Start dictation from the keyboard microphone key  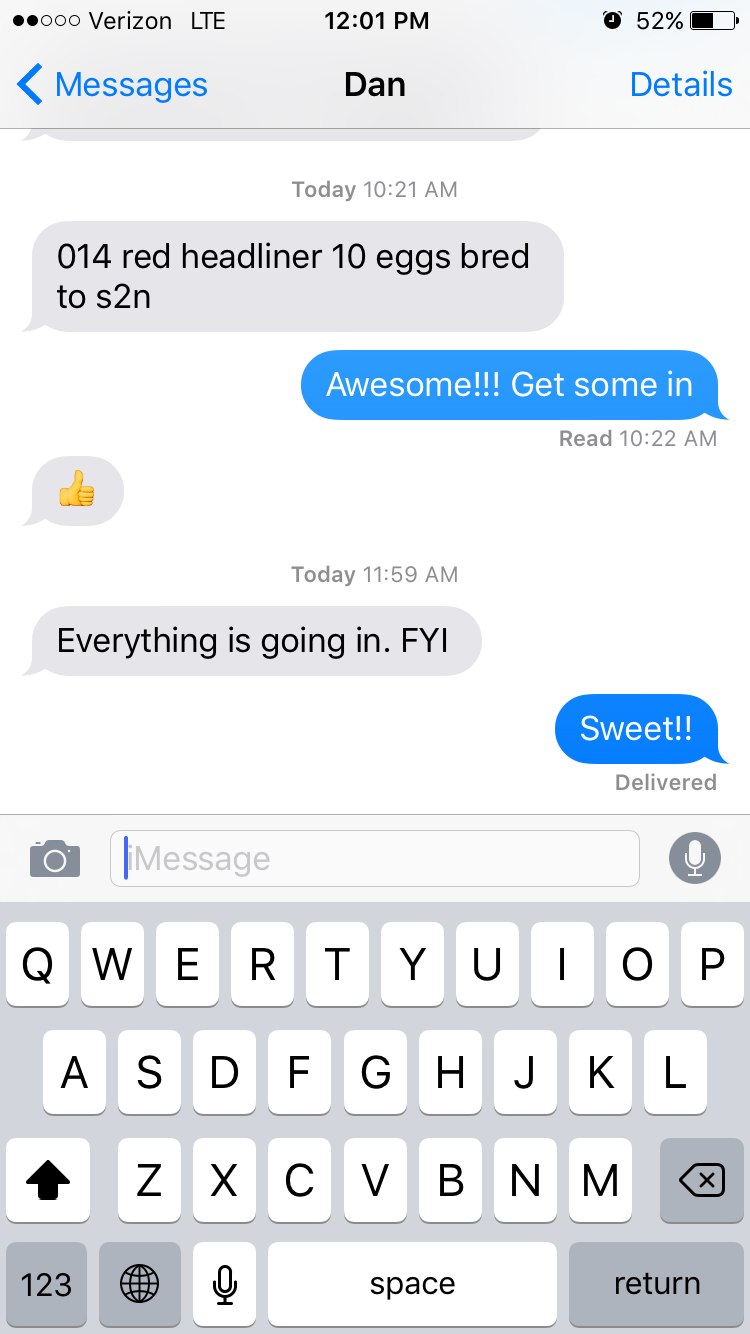[x=225, y=1284]
